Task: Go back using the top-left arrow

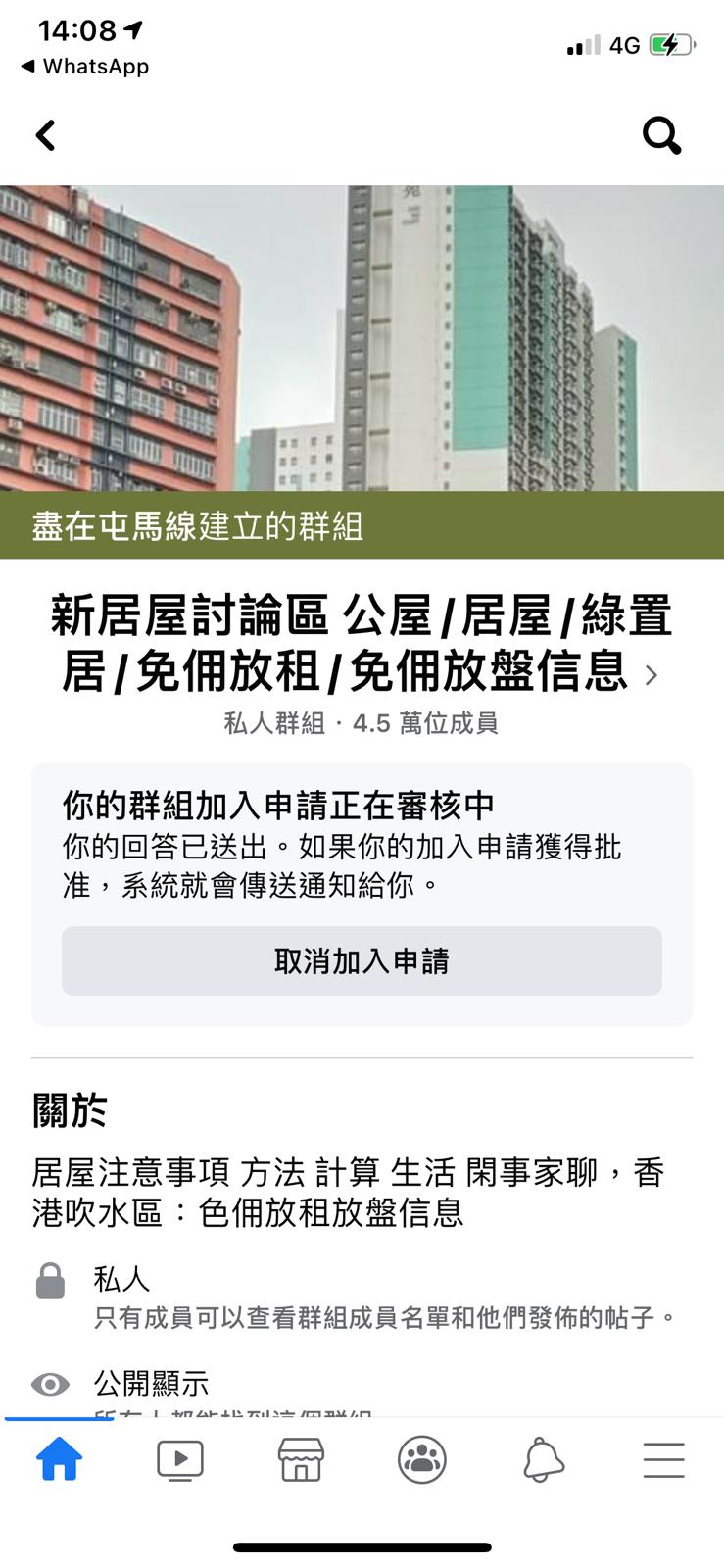Action: tap(45, 135)
